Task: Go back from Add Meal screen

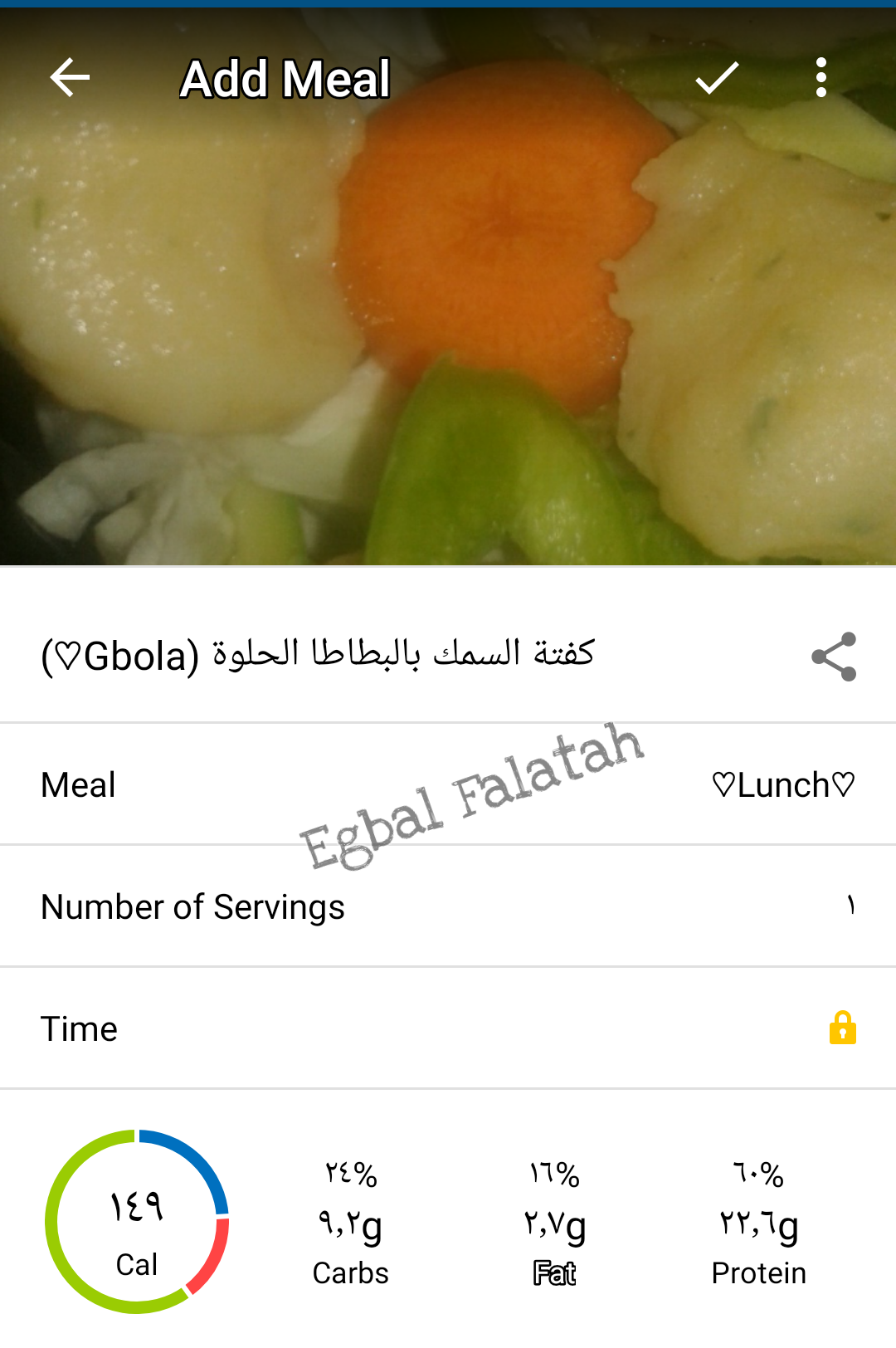Action: click(x=70, y=78)
